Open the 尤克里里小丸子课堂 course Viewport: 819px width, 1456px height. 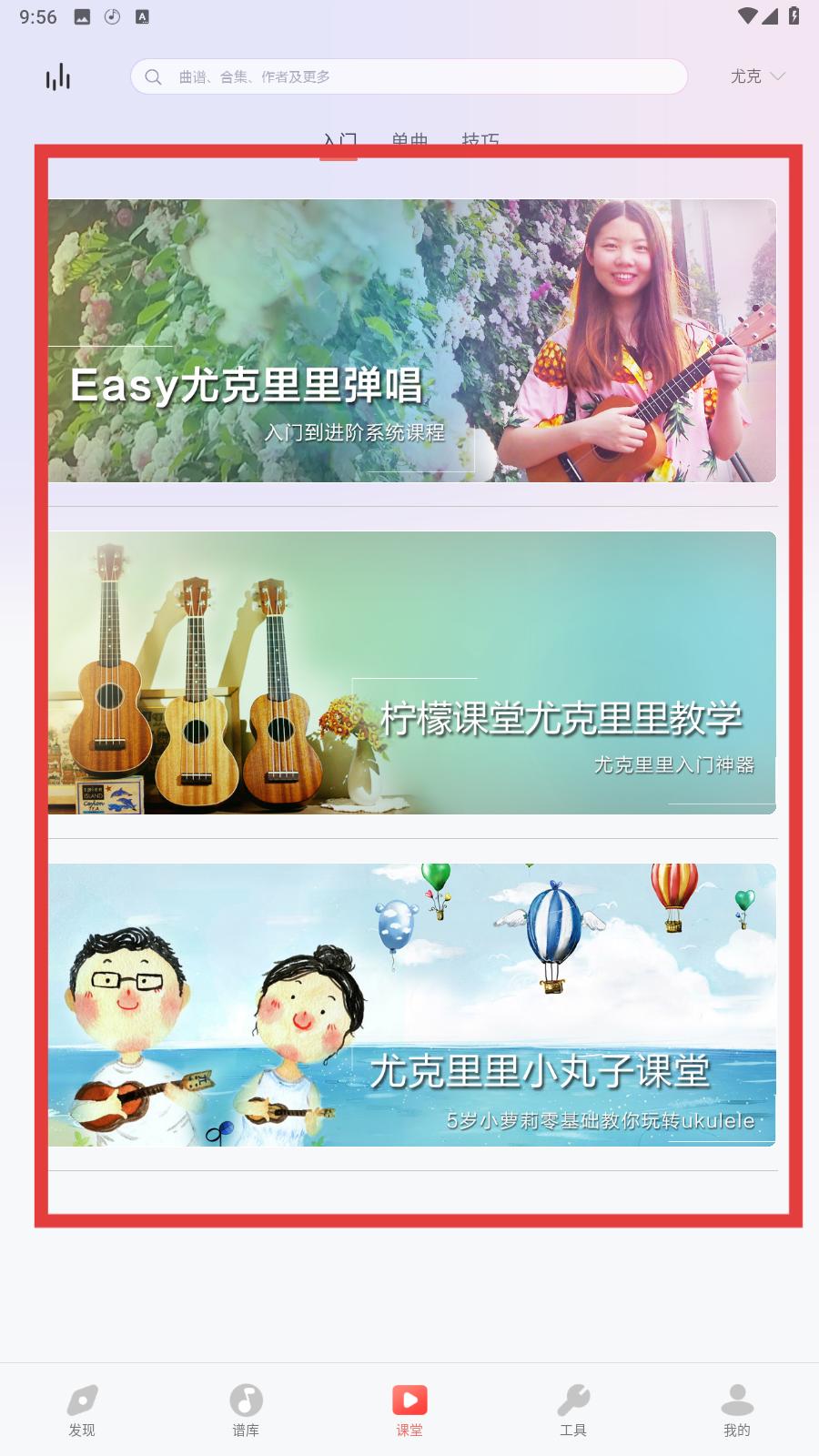(x=412, y=1005)
